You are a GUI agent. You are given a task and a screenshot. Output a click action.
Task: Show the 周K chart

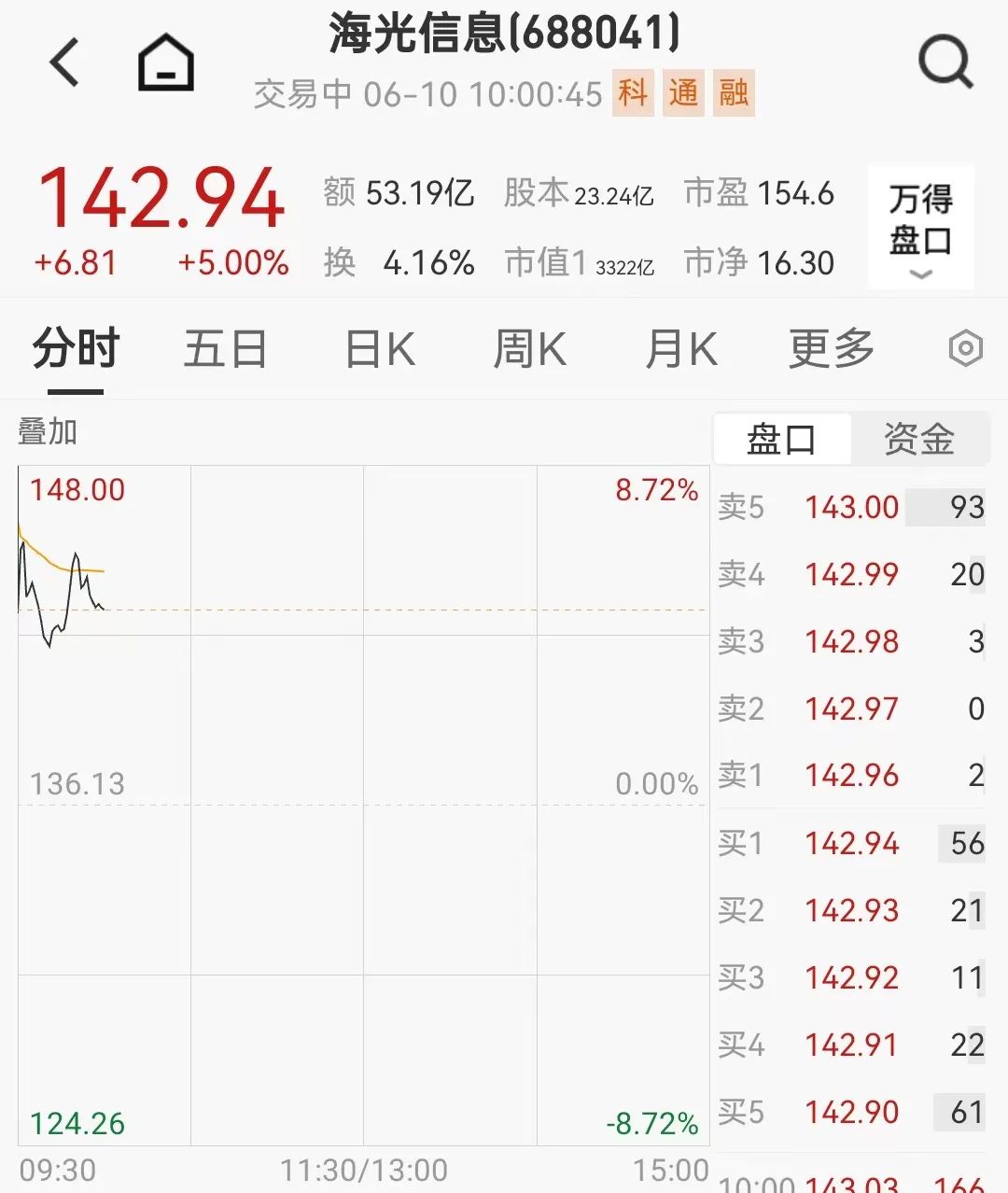tap(529, 350)
